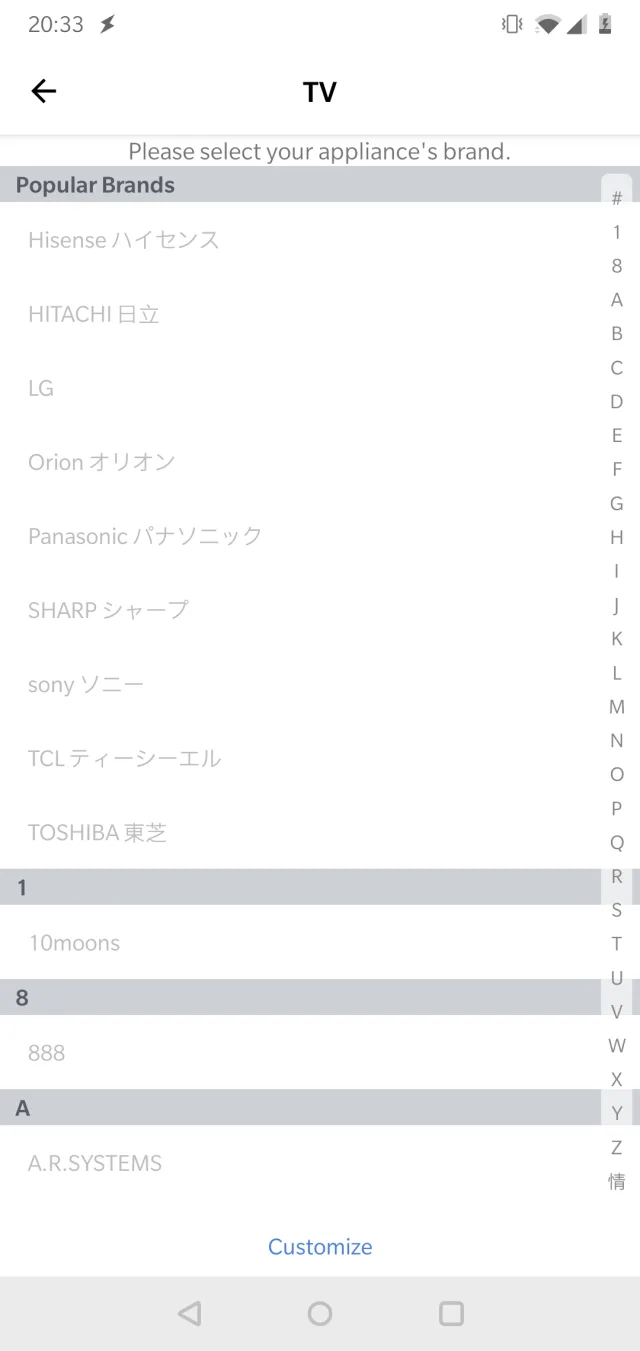The image size is (640, 1351).
Task: Choose TCL from popular brands
Action: pos(125,758)
